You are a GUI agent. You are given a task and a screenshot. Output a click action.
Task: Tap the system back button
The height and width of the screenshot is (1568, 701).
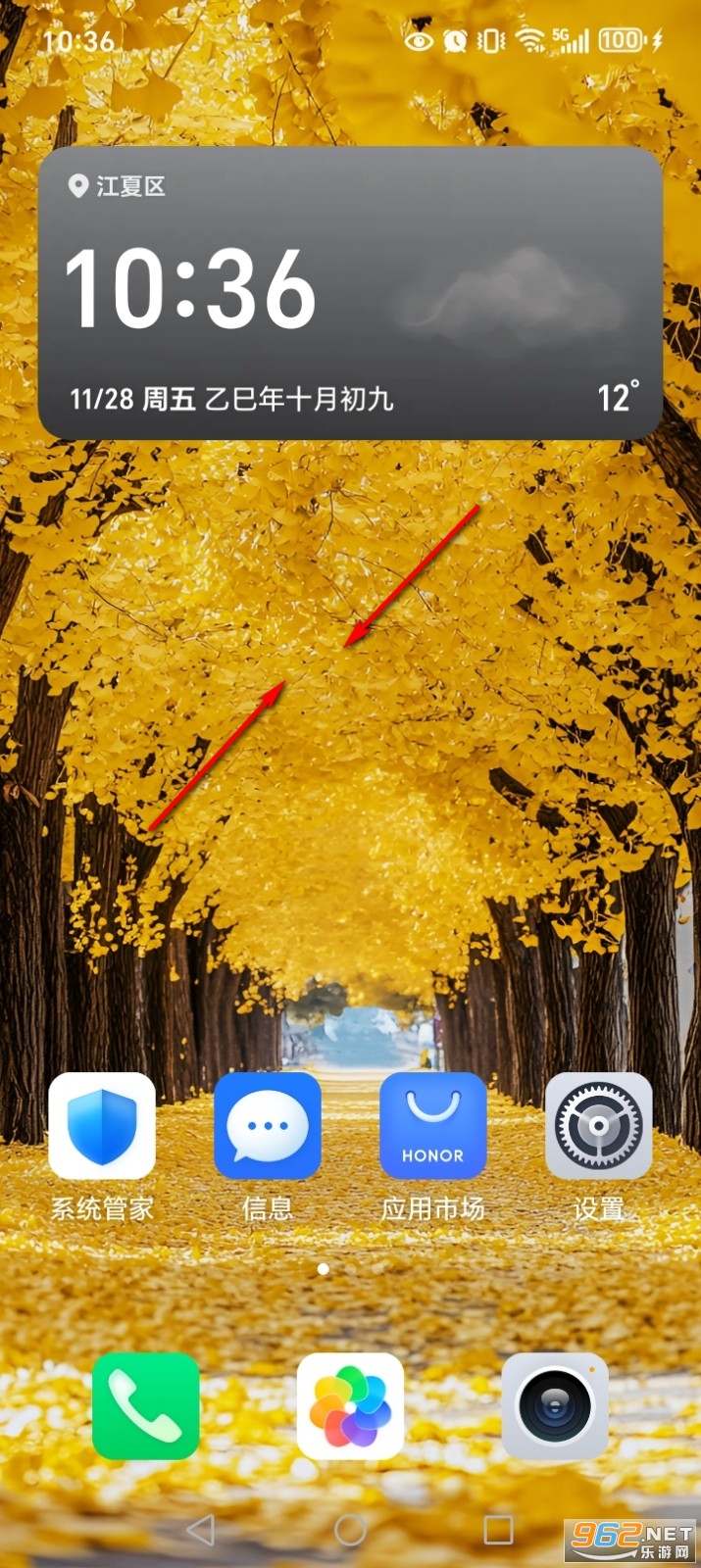201,1529
